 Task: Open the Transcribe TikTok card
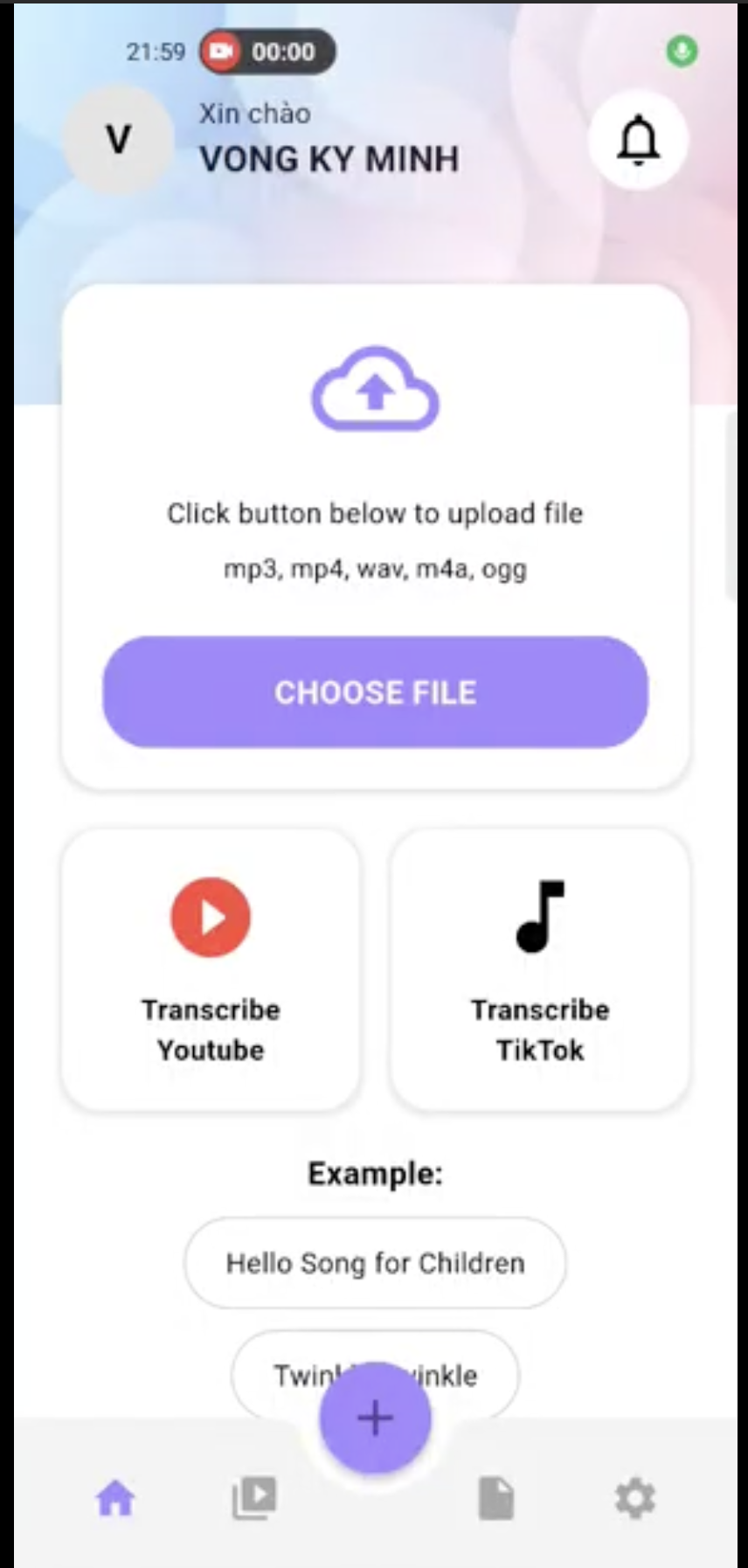tap(540, 969)
